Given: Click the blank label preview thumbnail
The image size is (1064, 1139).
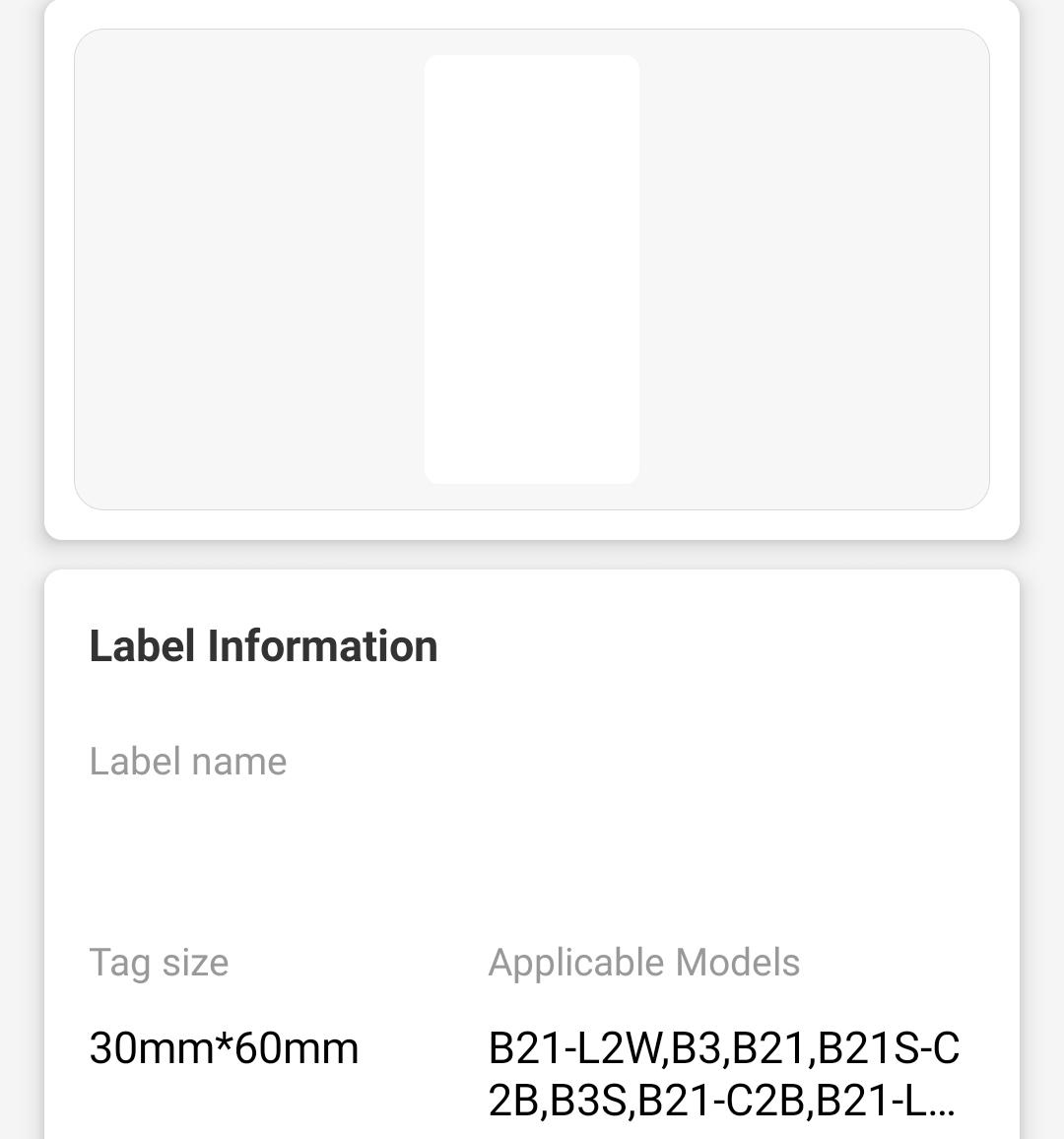Looking at the screenshot, I should [532, 268].
